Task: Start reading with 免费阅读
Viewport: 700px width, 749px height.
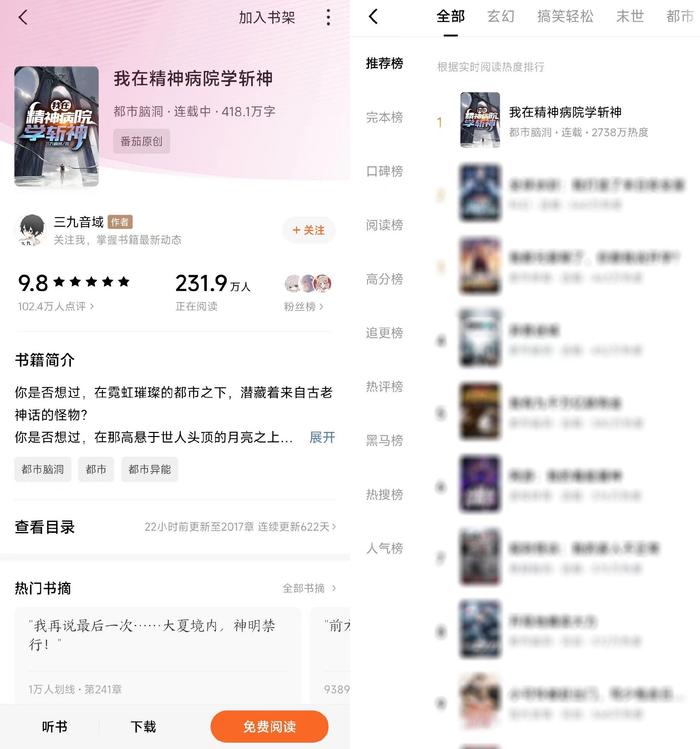Action: pyautogui.click(x=269, y=727)
